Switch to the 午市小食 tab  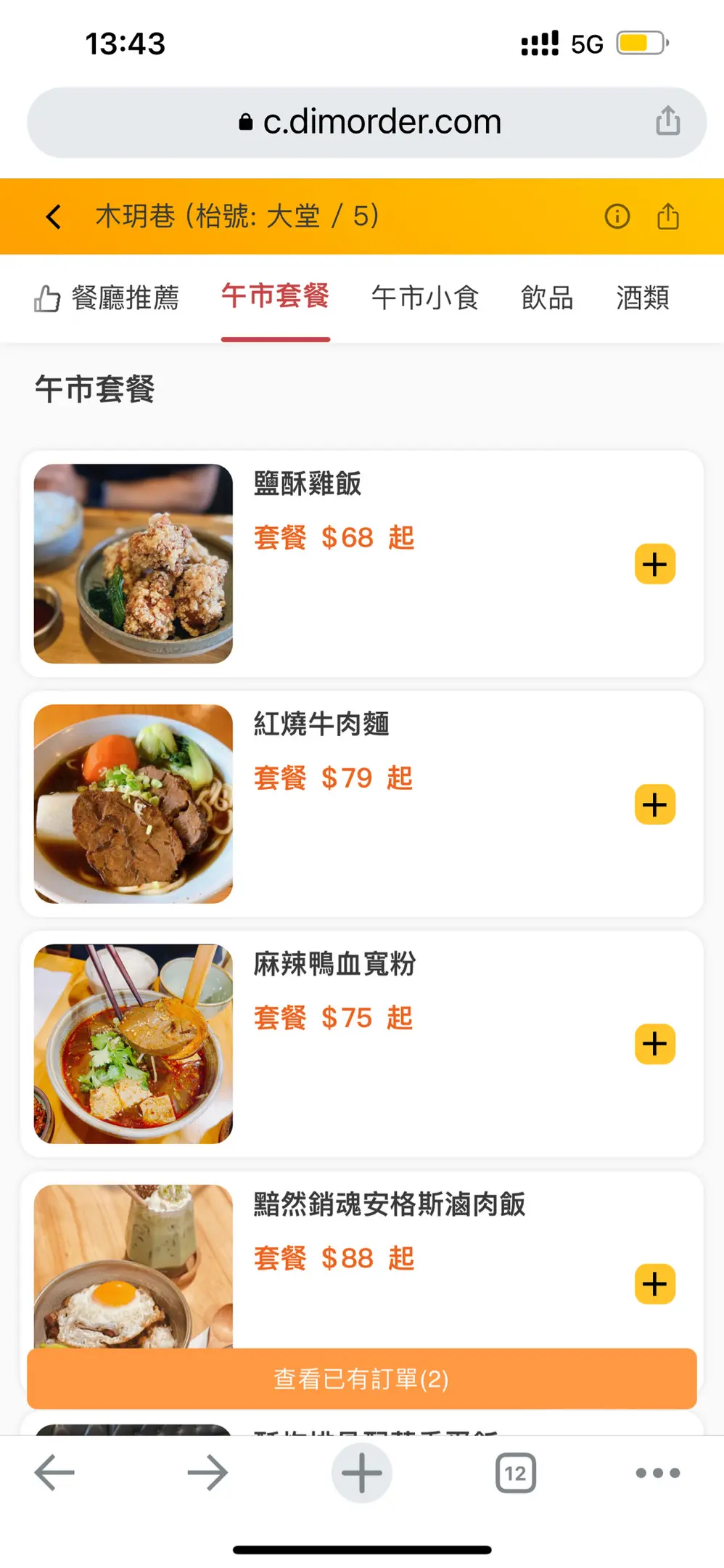point(425,298)
